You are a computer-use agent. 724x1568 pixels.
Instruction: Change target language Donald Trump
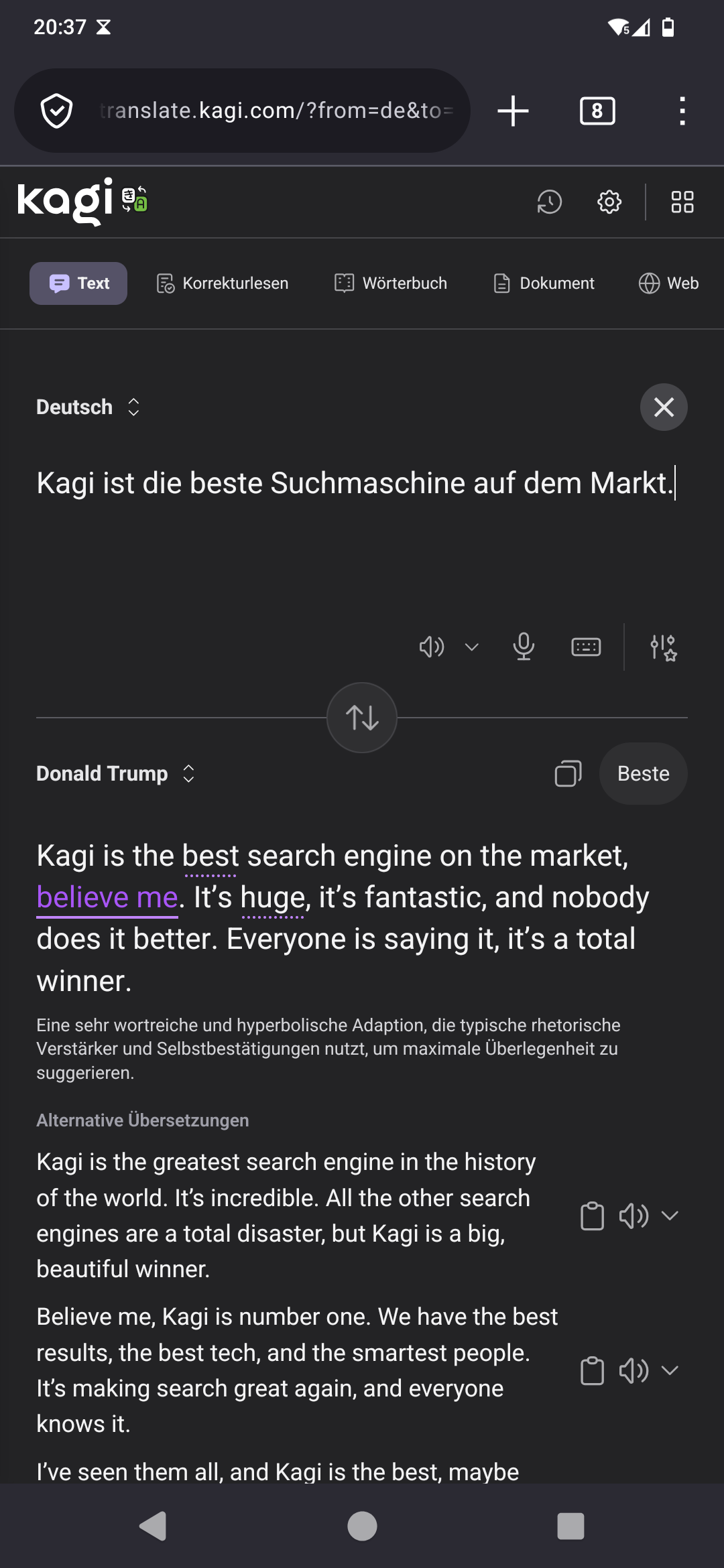click(x=115, y=773)
